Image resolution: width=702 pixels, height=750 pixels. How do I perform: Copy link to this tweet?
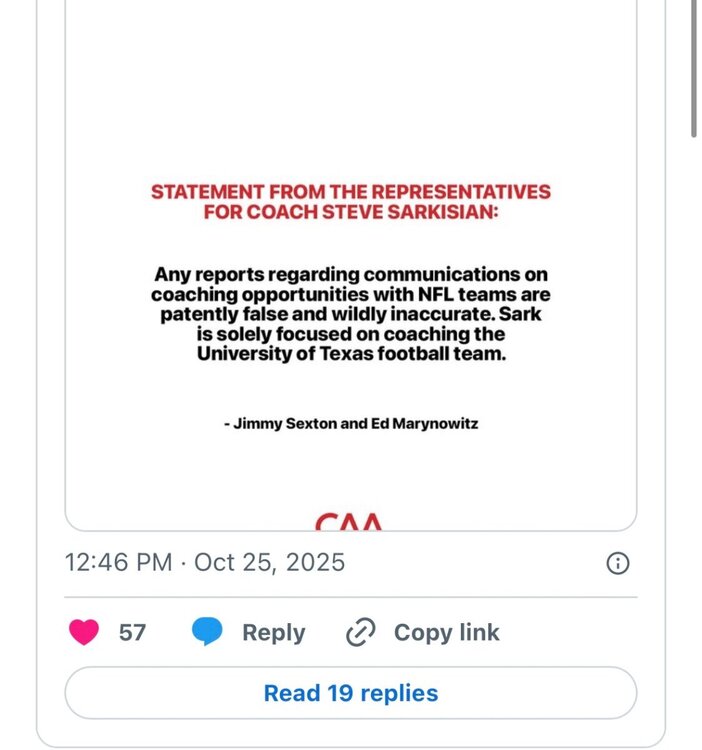[x=423, y=632]
